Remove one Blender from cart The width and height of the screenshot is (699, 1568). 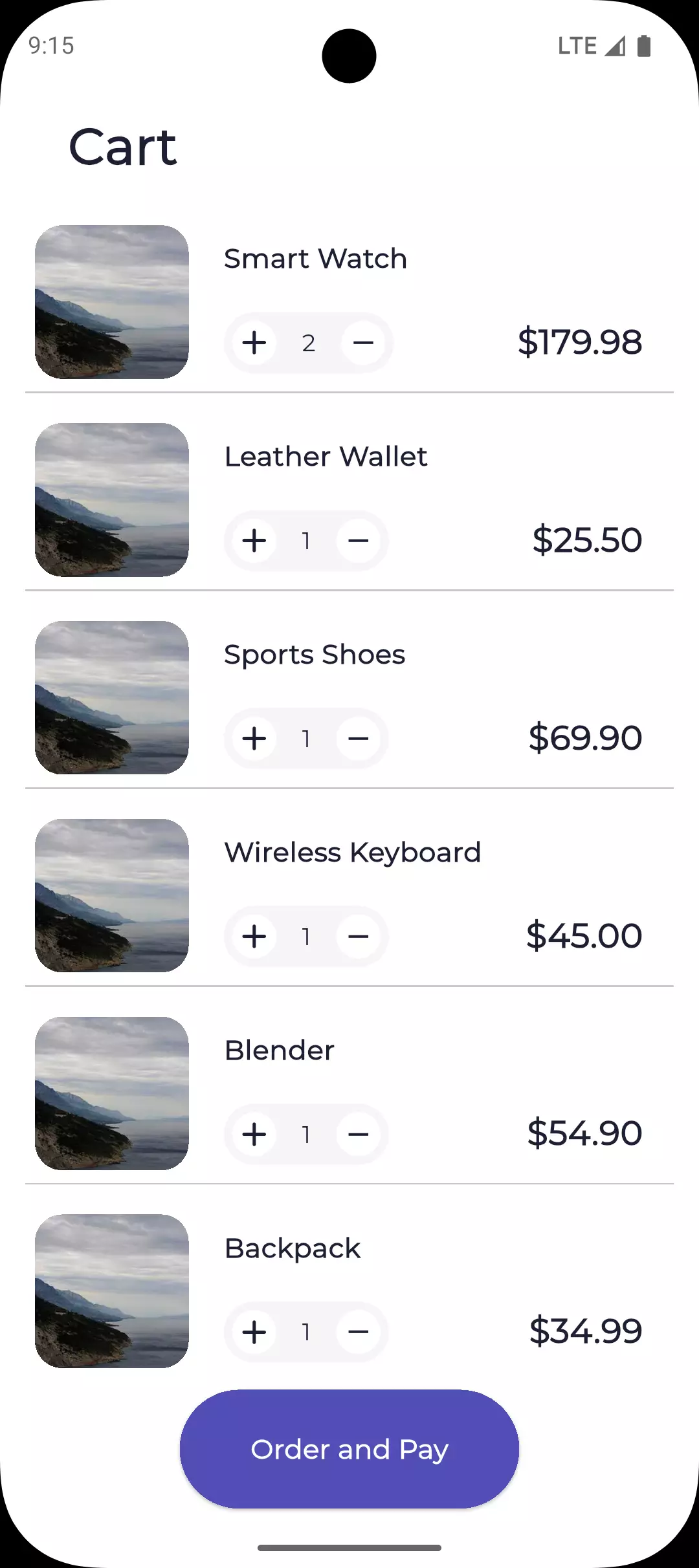[x=358, y=1135]
